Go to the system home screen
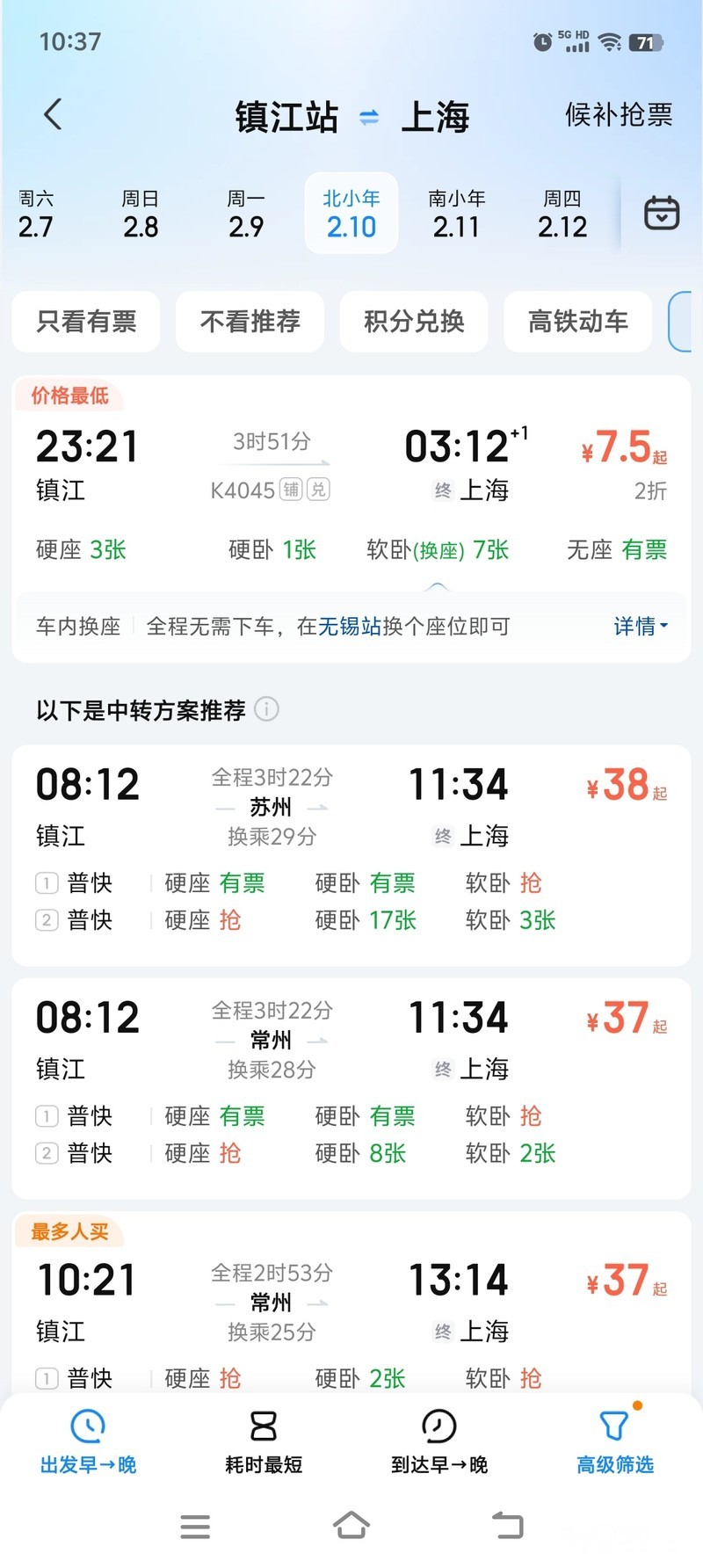This screenshot has height=1568, width=703. pos(351,1526)
